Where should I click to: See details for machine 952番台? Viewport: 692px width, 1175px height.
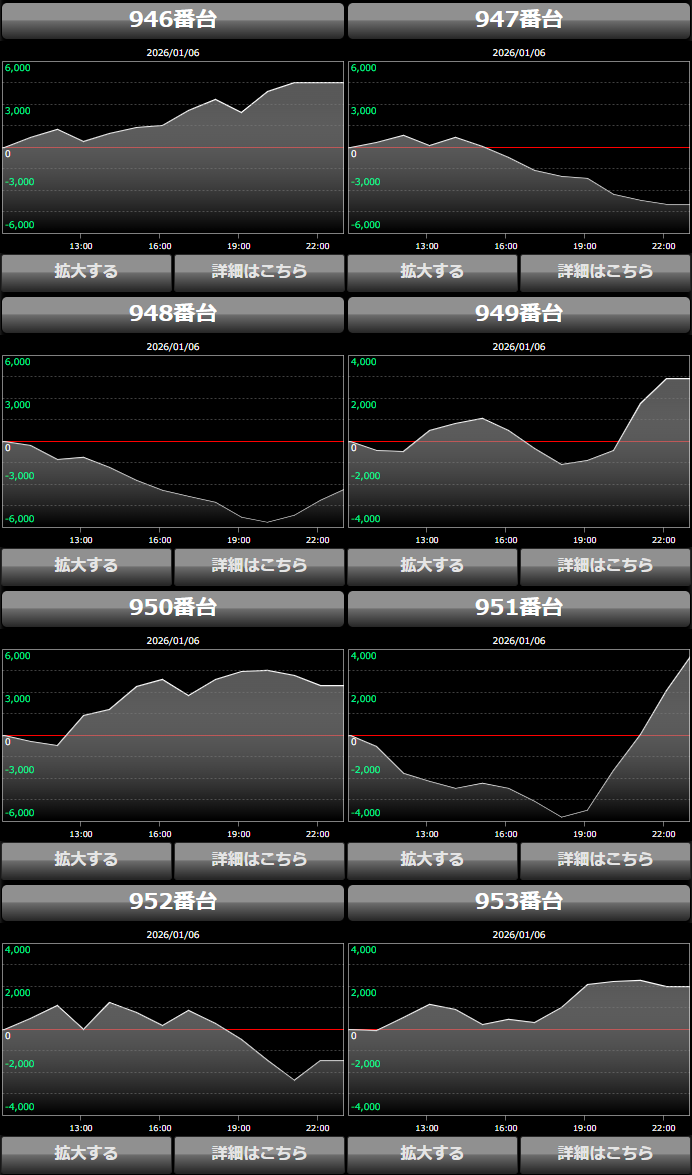(x=259, y=1154)
